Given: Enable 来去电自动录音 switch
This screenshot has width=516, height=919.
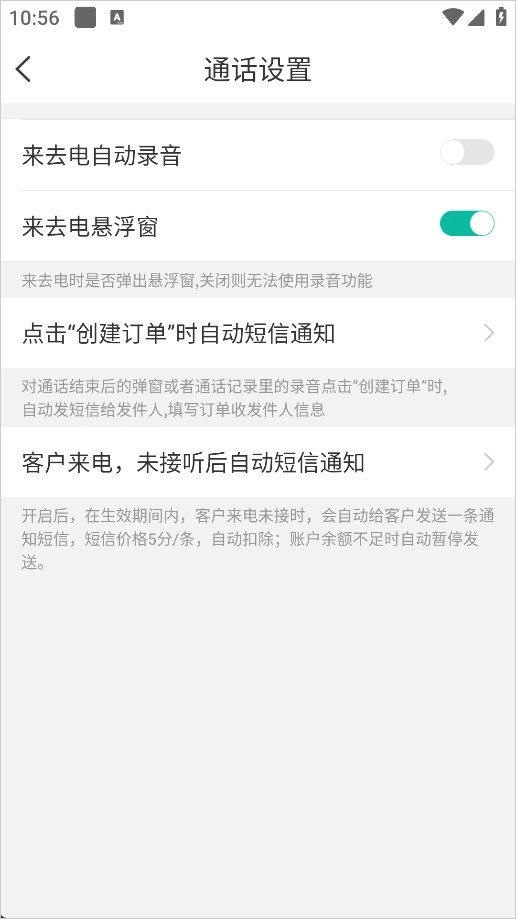Looking at the screenshot, I should (467, 152).
